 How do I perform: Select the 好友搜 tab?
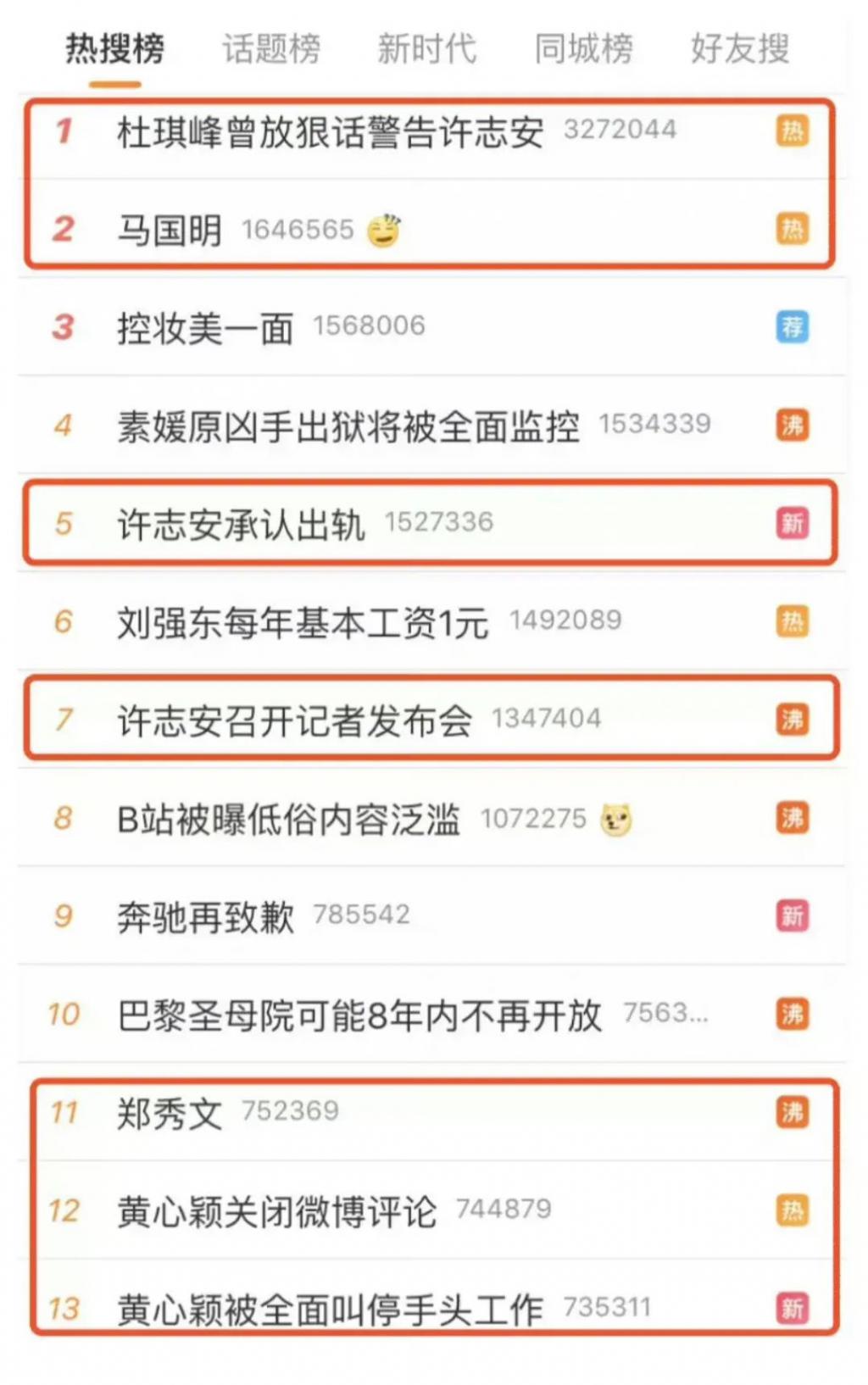tap(740, 48)
